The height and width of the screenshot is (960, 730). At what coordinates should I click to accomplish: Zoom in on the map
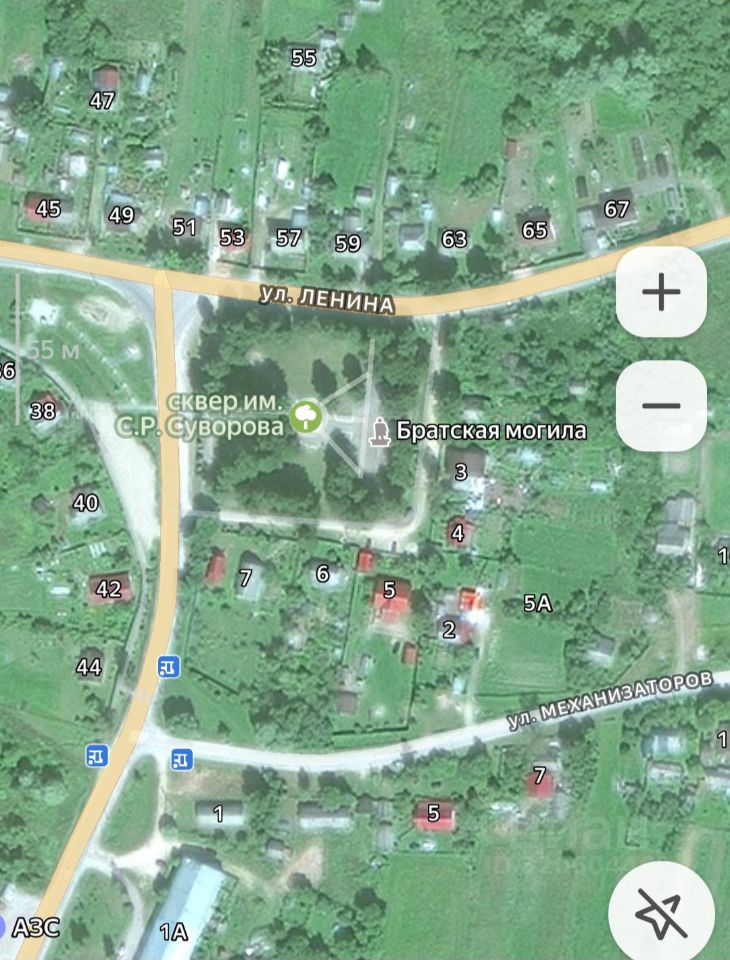[x=661, y=292]
